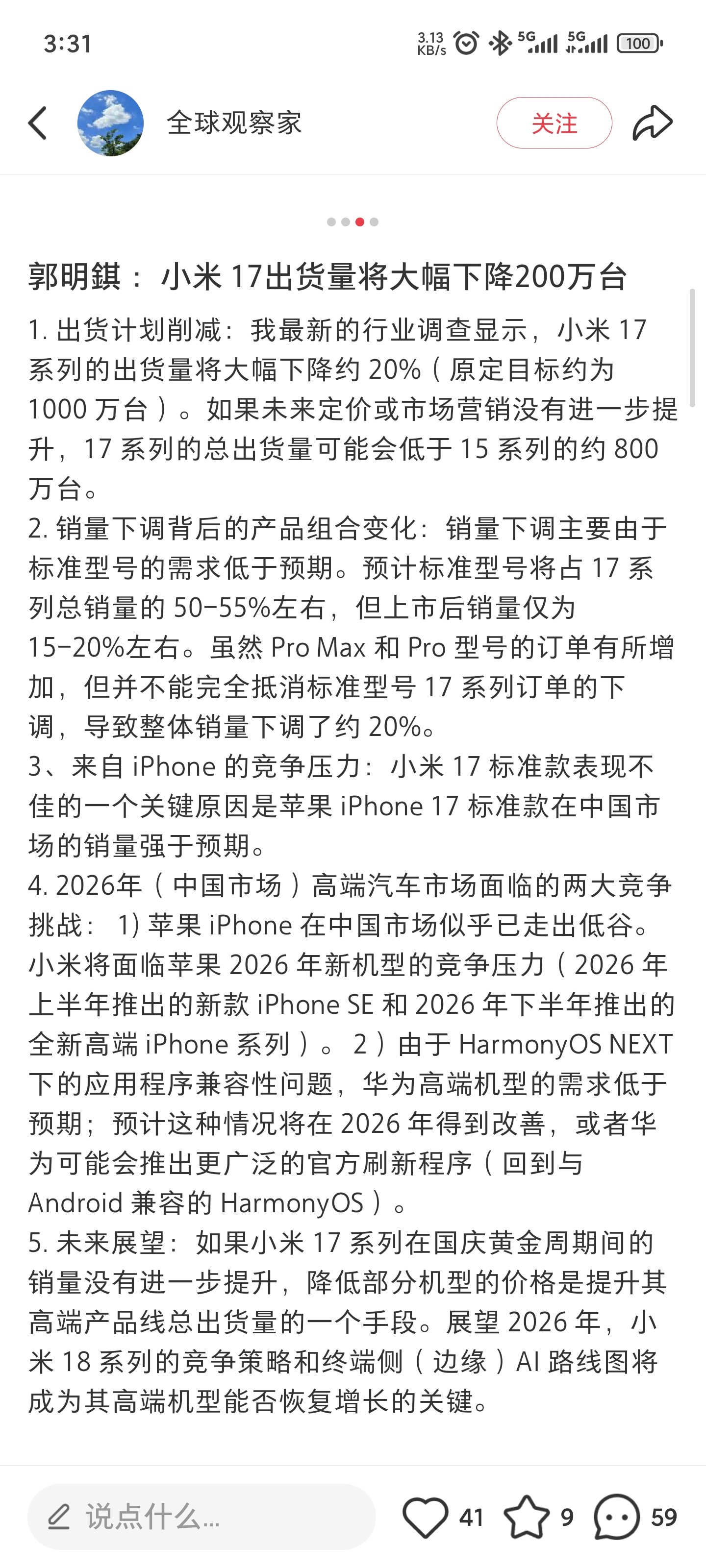Like this post with the heart icon
Viewport: 706px width, 1568px height.
pyautogui.click(x=425, y=1516)
